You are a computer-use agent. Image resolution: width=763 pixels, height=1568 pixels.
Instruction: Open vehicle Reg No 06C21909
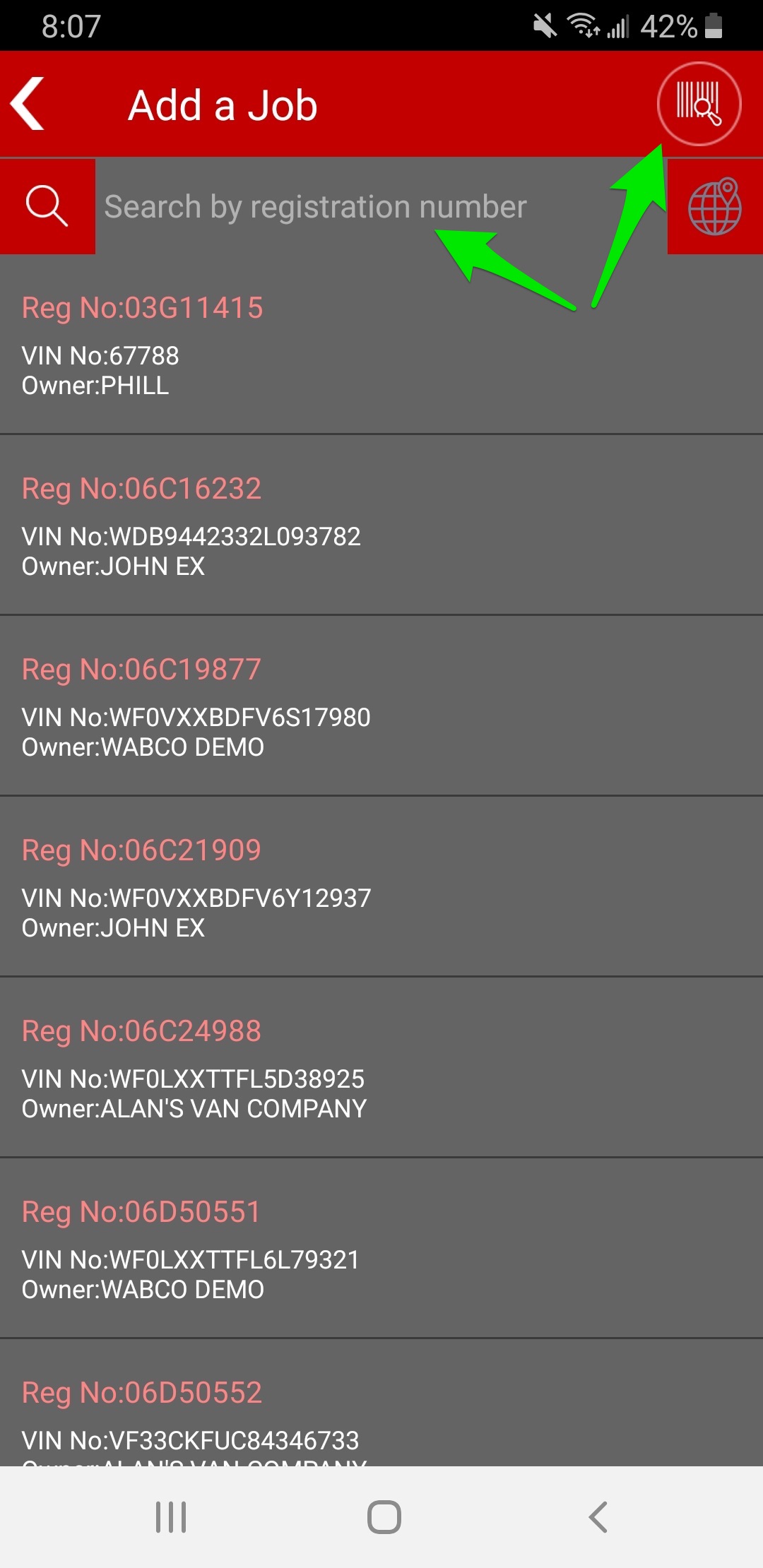click(381, 886)
